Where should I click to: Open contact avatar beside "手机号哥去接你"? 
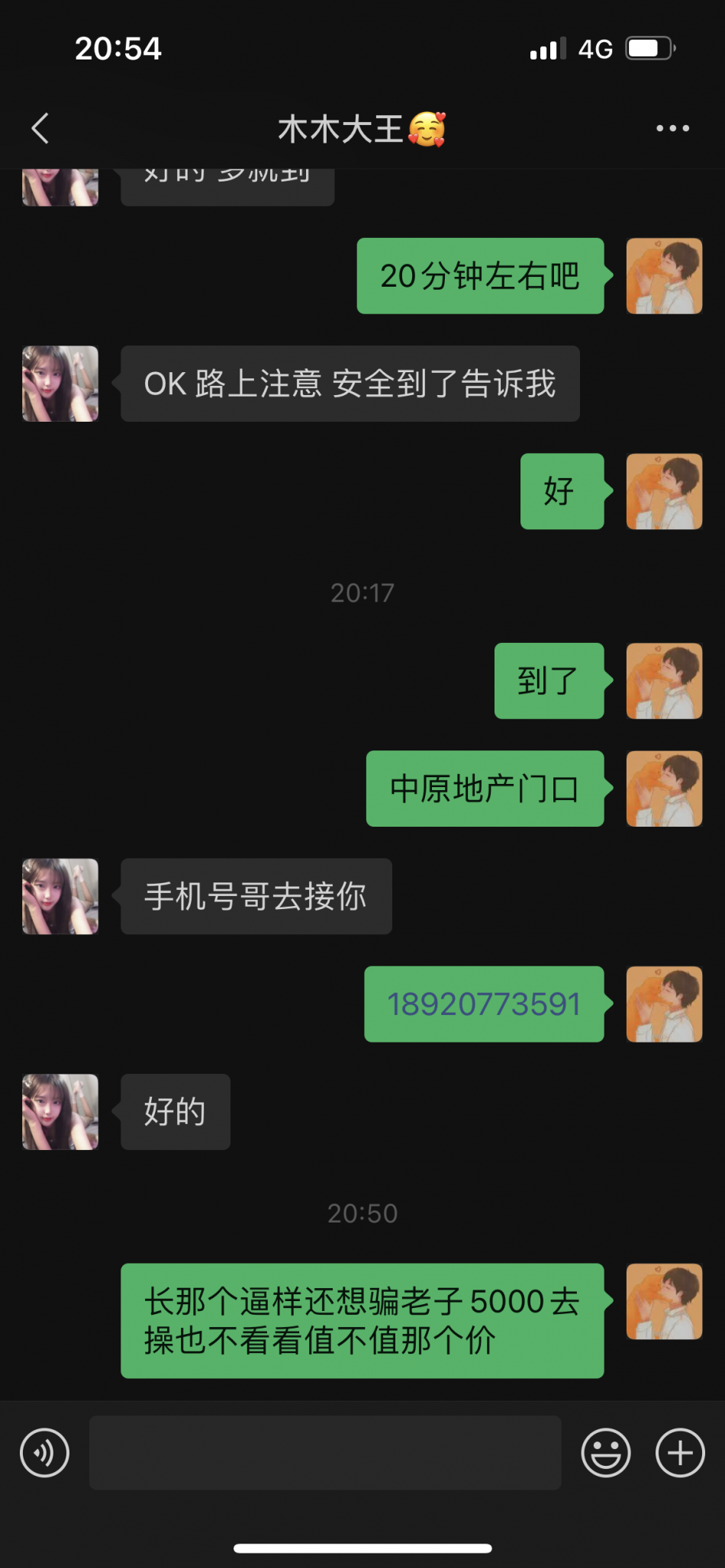click(x=60, y=896)
